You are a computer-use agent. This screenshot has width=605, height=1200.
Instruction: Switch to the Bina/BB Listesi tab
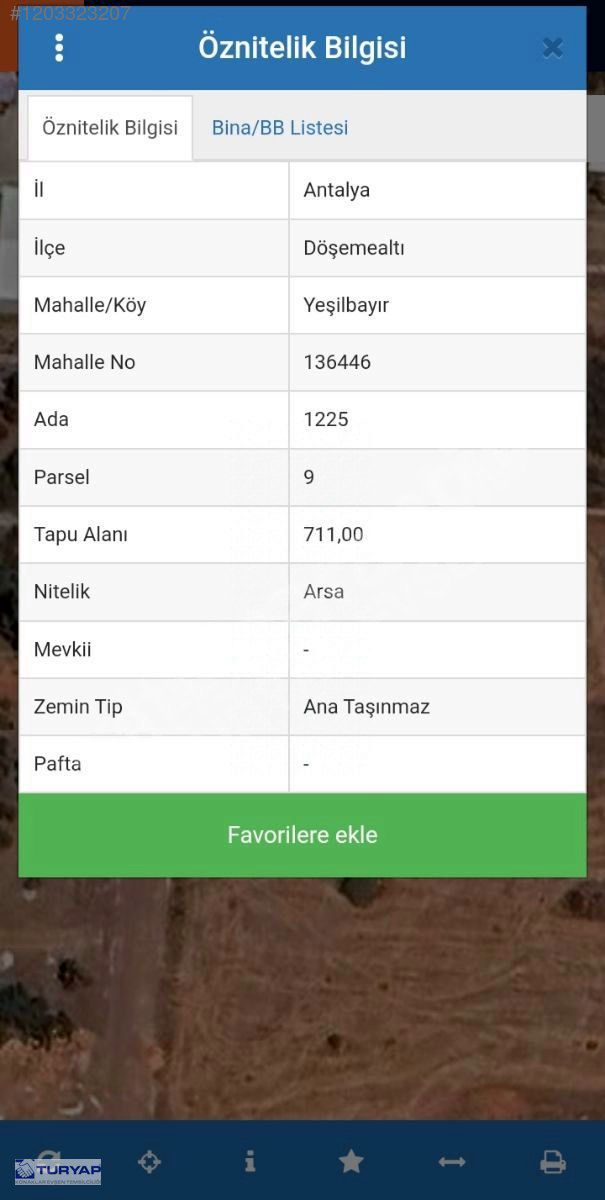pyautogui.click(x=280, y=128)
